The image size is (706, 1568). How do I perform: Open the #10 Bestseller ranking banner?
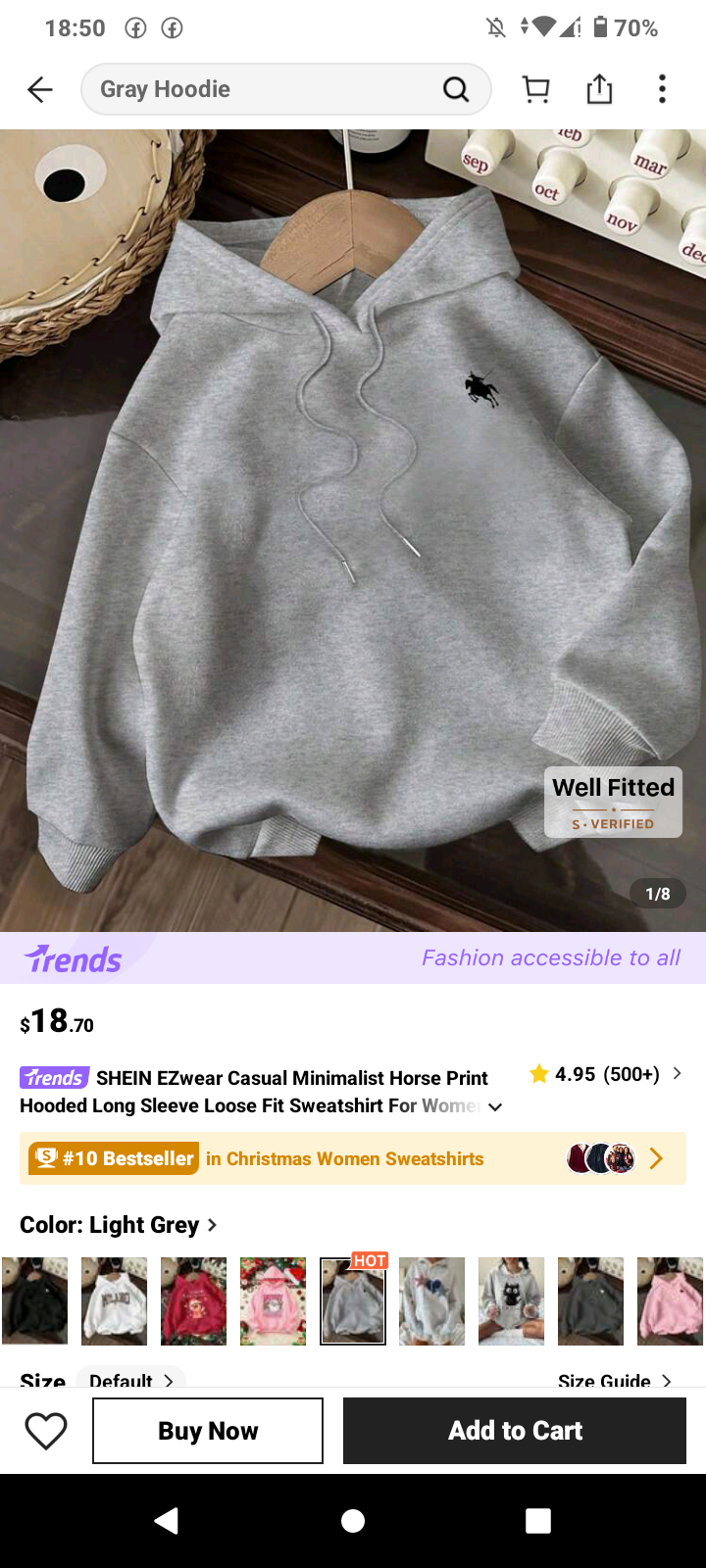point(353,1158)
